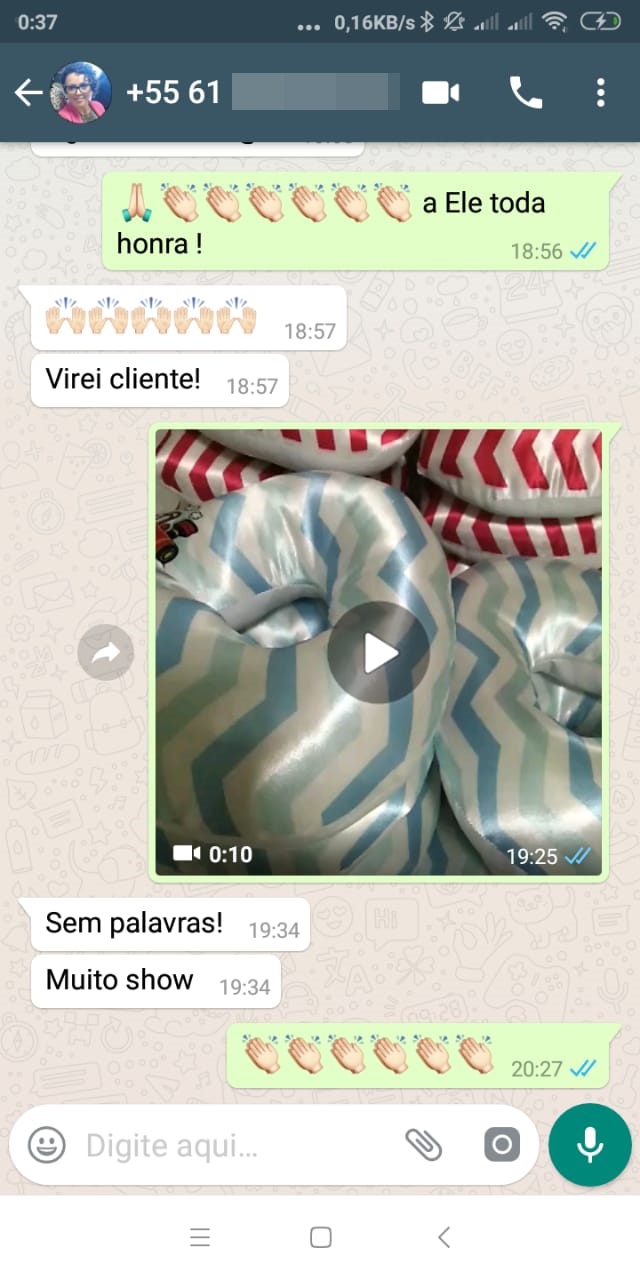640x1280 pixels.
Task: Go to the home screen via system home button
Action: click(321, 1237)
